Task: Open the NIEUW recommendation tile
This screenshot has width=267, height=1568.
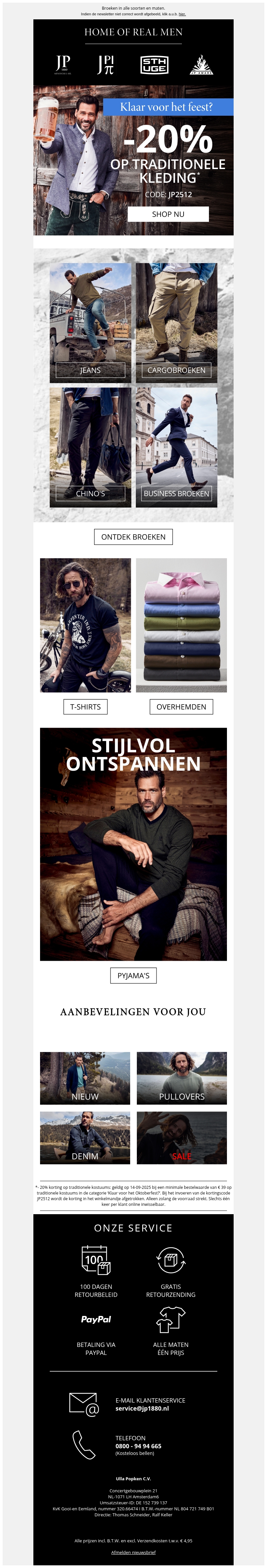Action: click(85, 1078)
